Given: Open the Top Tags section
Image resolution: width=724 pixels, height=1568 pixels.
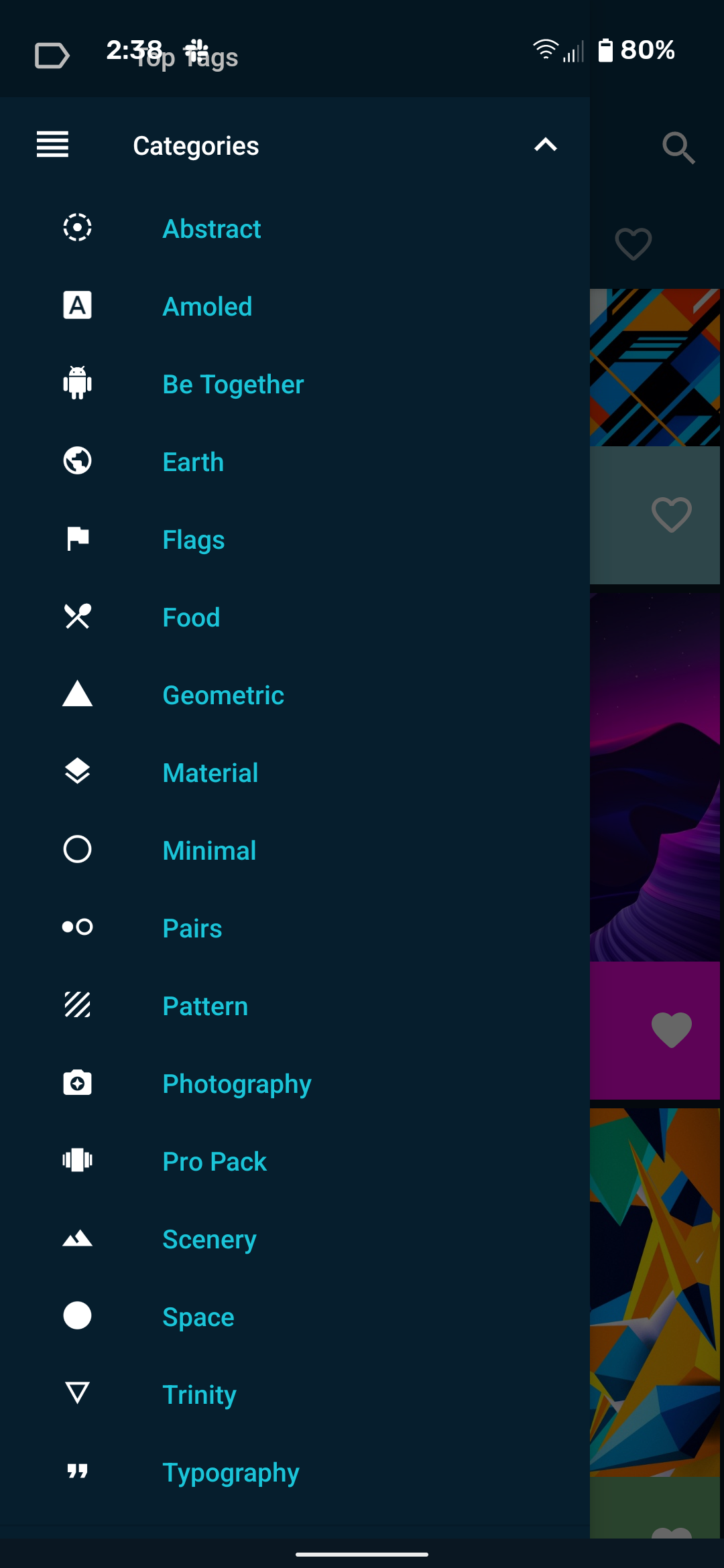Looking at the screenshot, I should [186, 57].
